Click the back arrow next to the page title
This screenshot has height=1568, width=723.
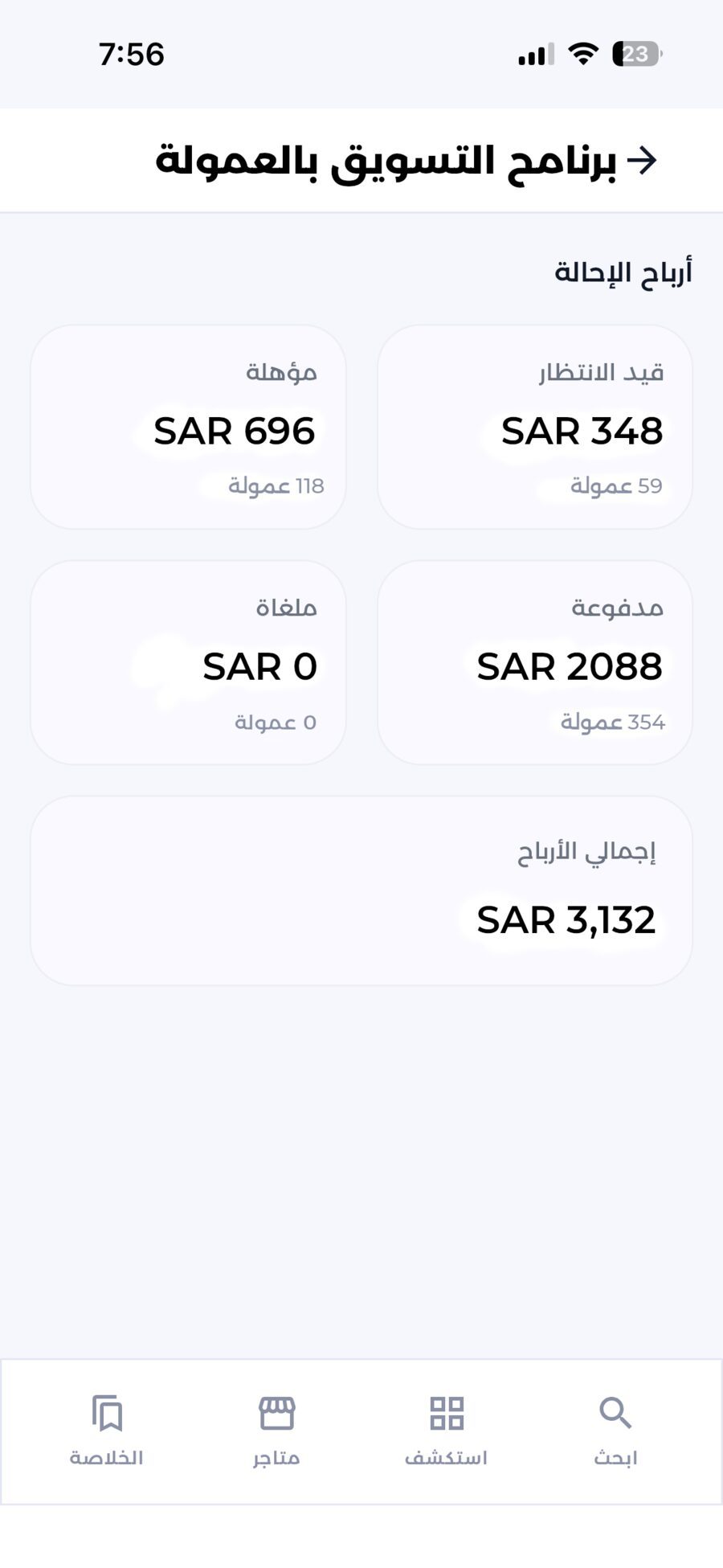(x=644, y=160)
